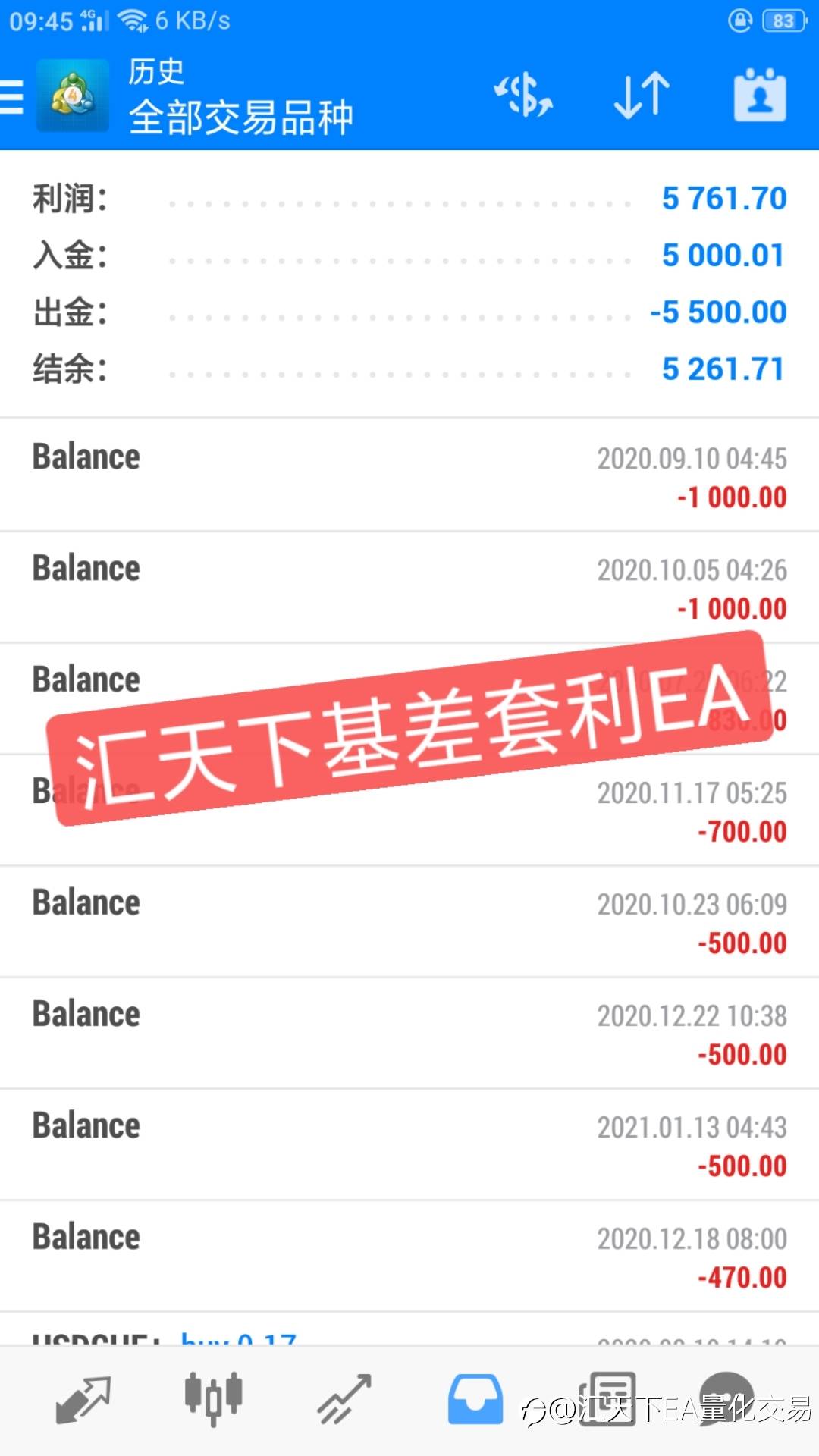Open Balance entry dated 2020.10.23 06:09
Screen dimensions: 819x1456
(x=409, y=922)
